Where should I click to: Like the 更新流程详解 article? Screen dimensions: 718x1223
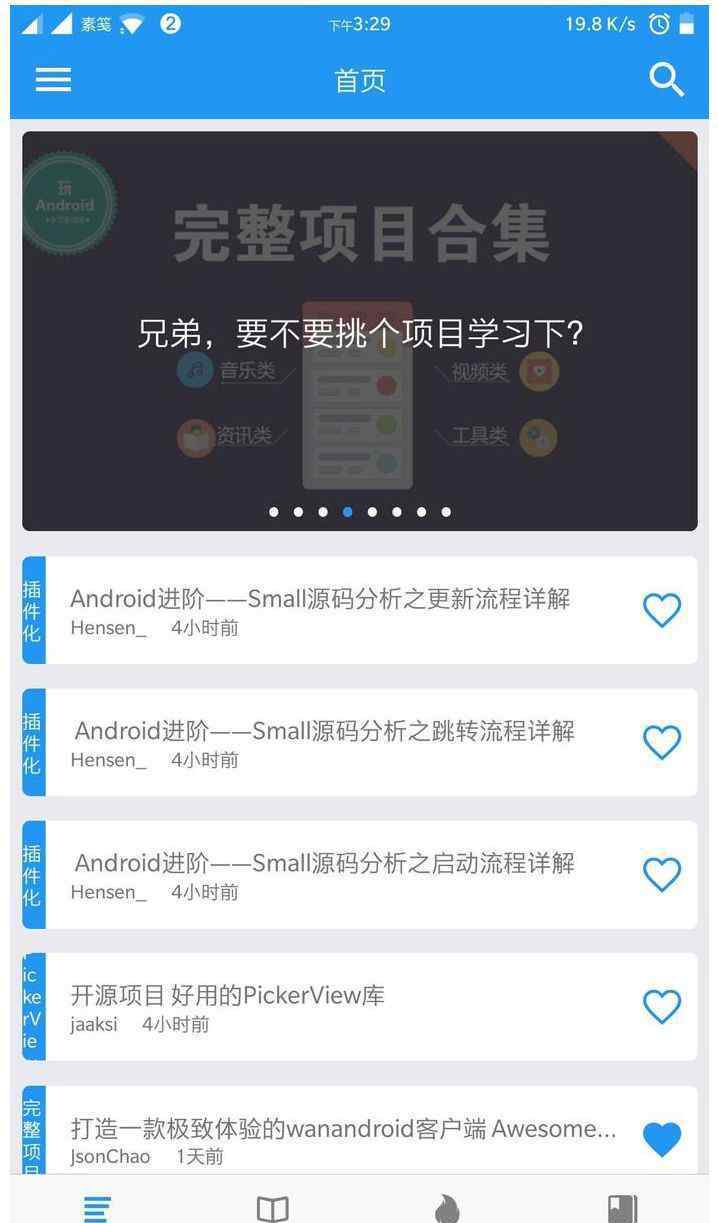[x=661, y=610]
